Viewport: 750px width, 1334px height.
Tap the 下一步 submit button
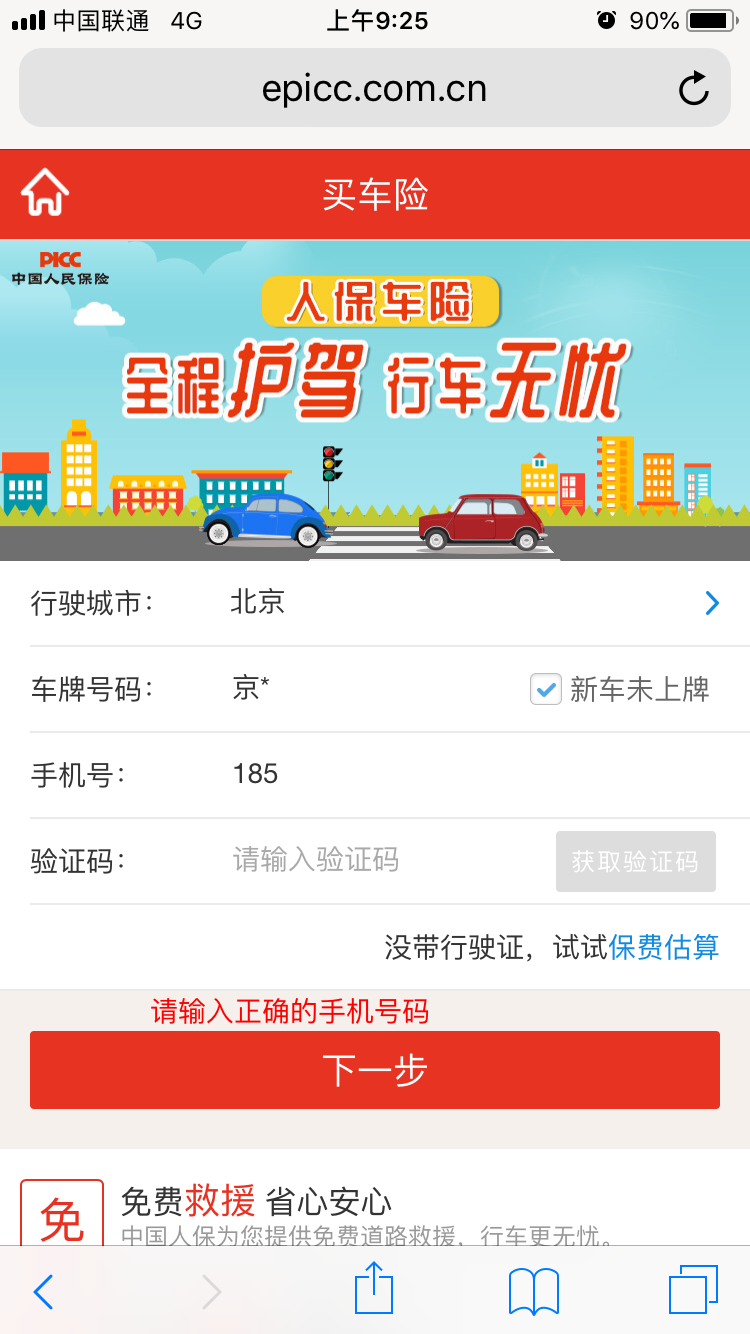coord(374,1069)
